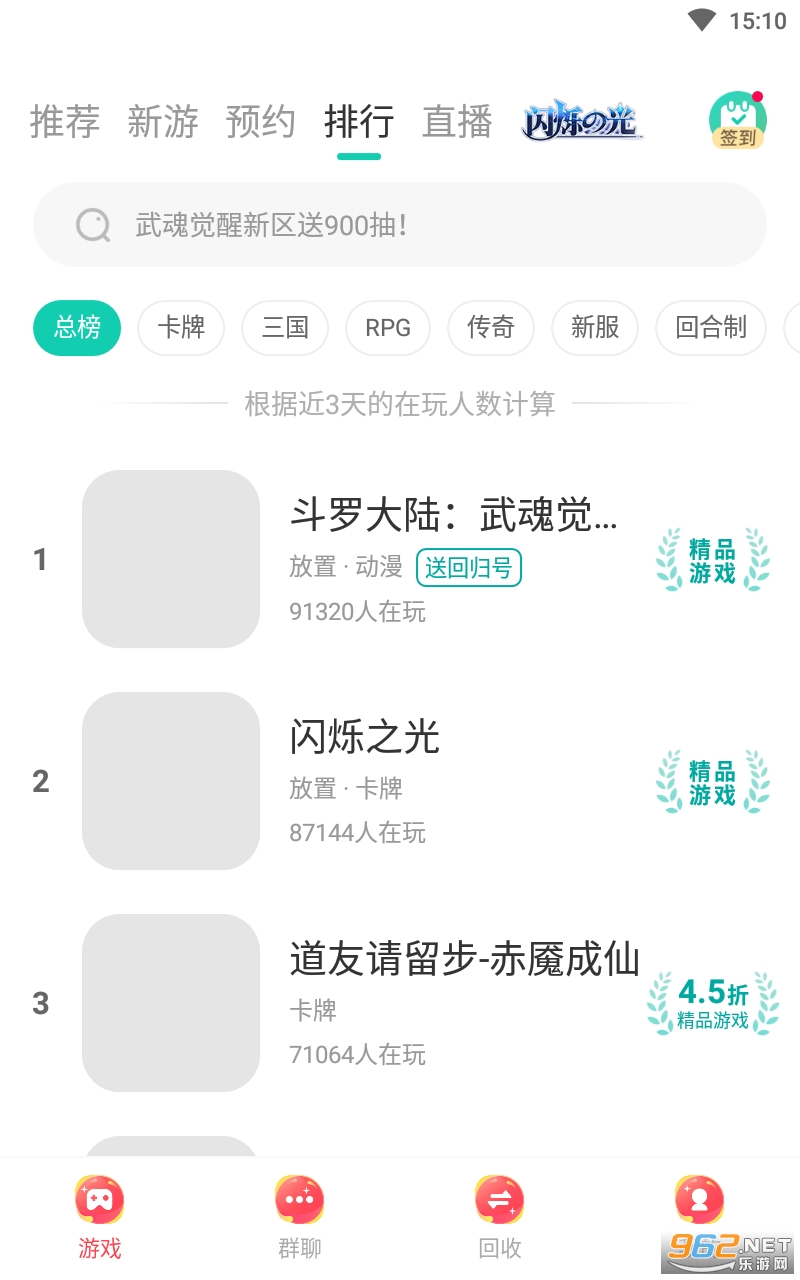Tap the 签到 check-in icon
Image resolution: width=800 pixels, height=1280 pixels.
click(x=737, y=121)
